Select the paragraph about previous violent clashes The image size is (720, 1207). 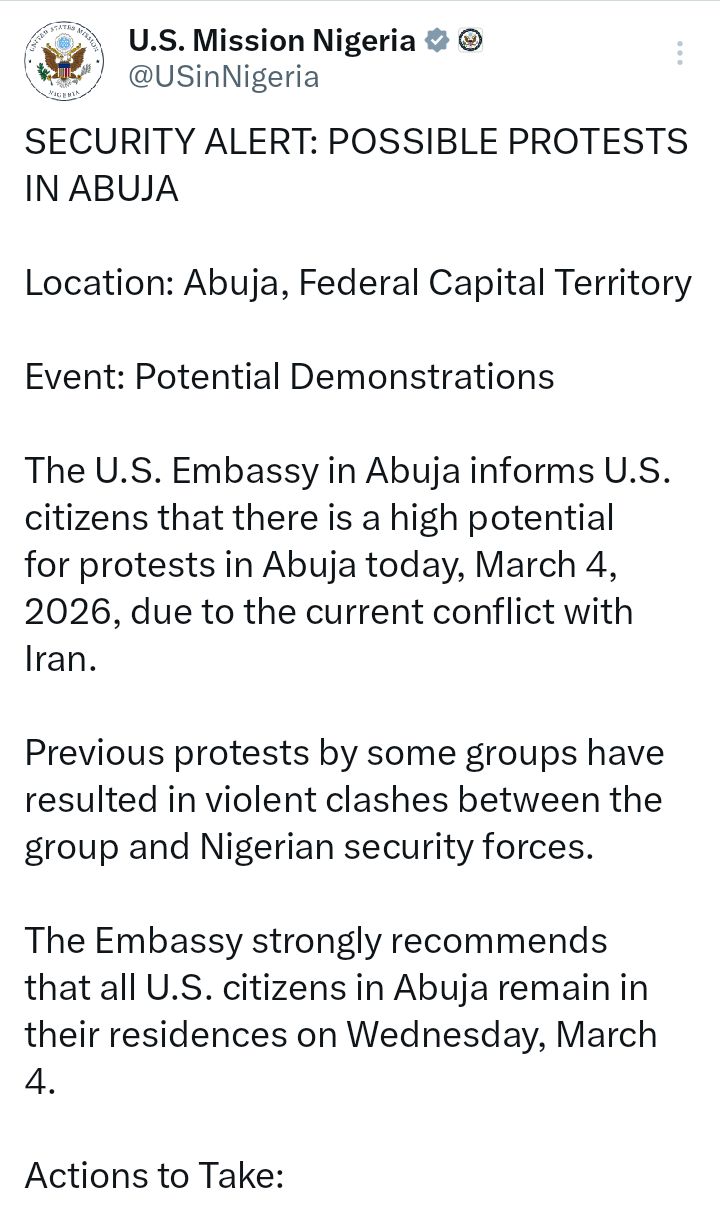click(345, 799)
